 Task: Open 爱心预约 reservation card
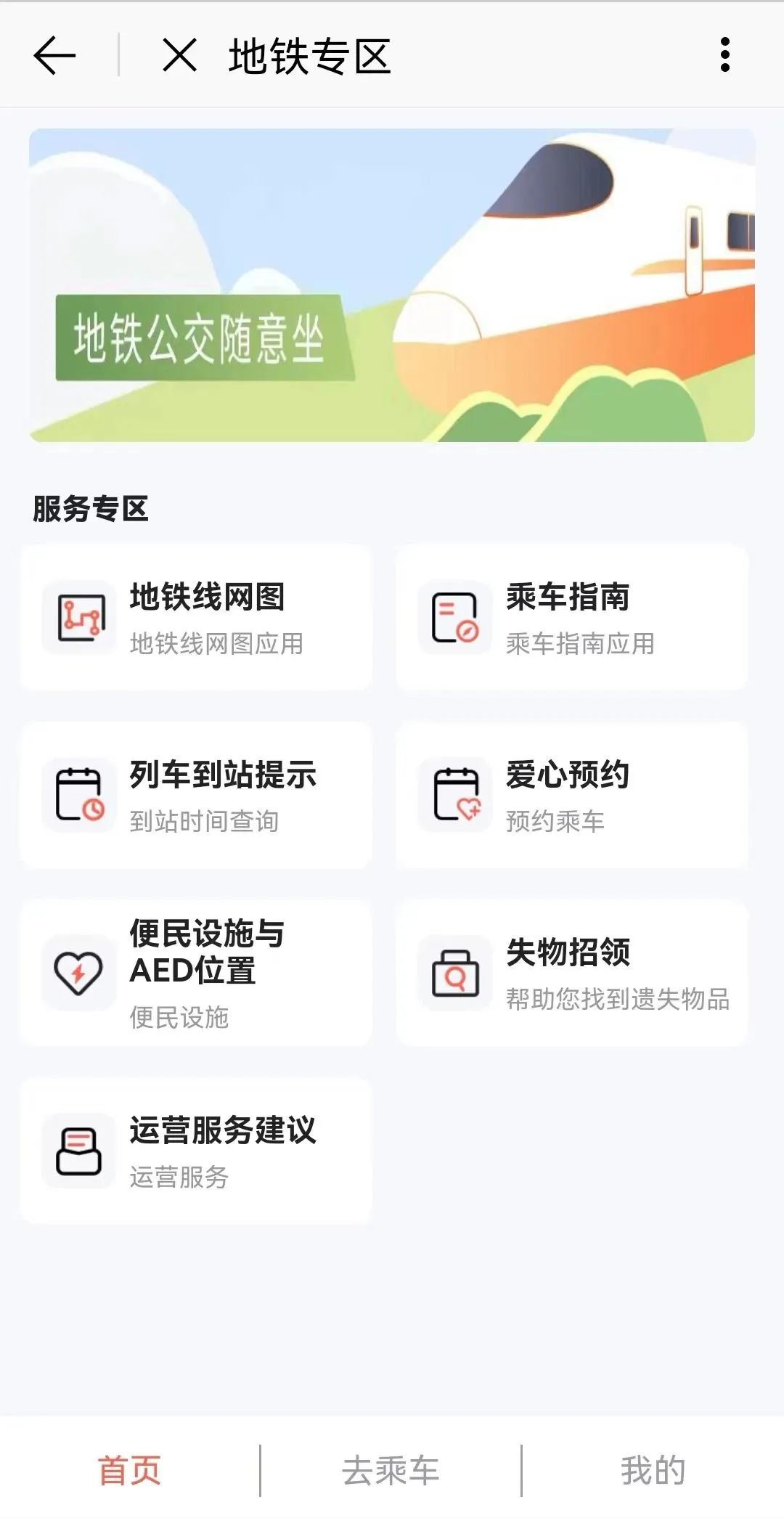[x=571, y=795]
